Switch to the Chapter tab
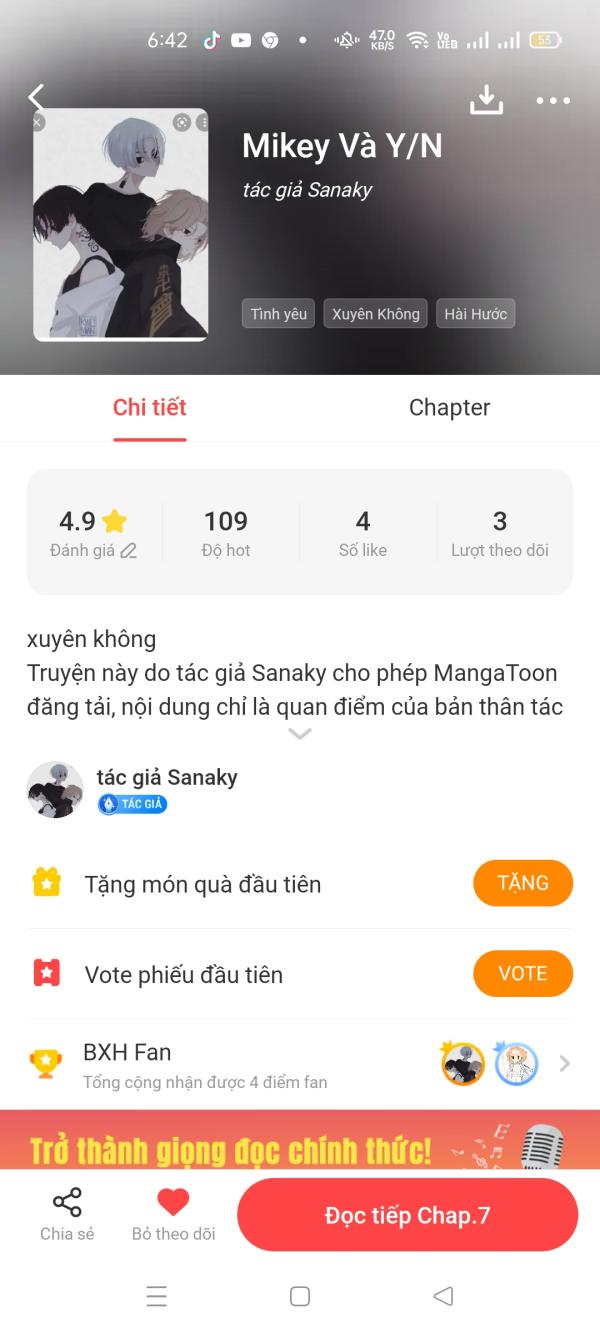The image size is (600, 1333). [449, 407]
